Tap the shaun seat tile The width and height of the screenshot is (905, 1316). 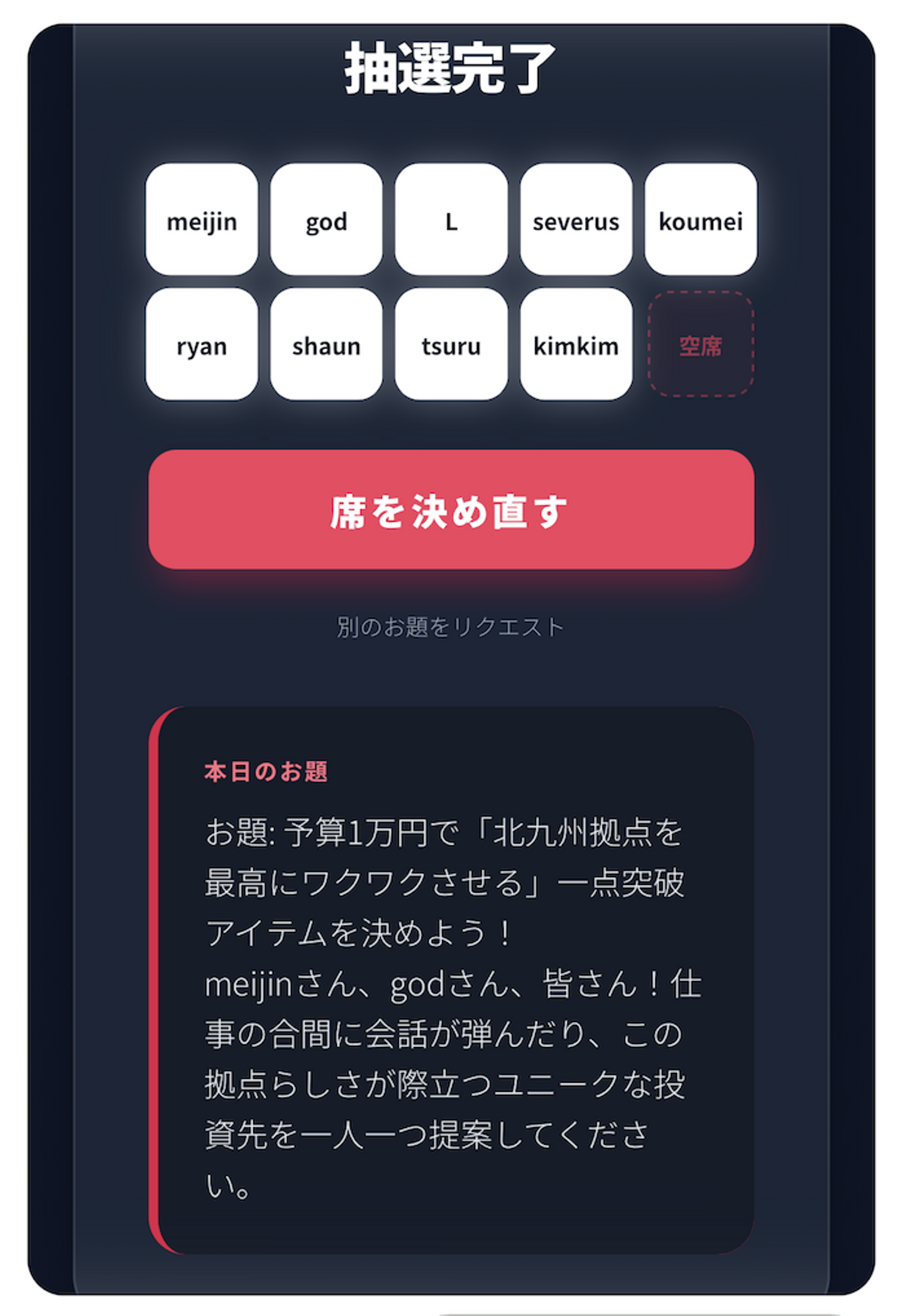click(326, 344)
